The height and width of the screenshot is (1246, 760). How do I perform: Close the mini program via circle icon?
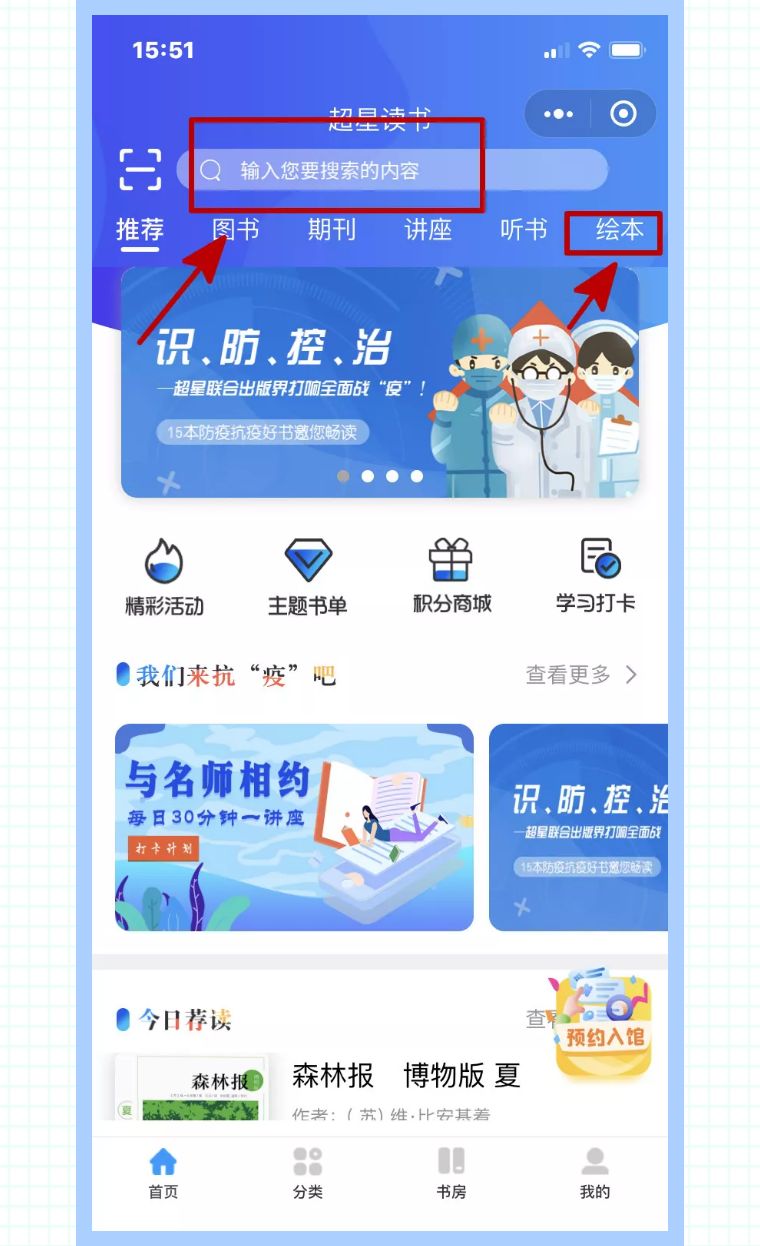tap(623, 114)
